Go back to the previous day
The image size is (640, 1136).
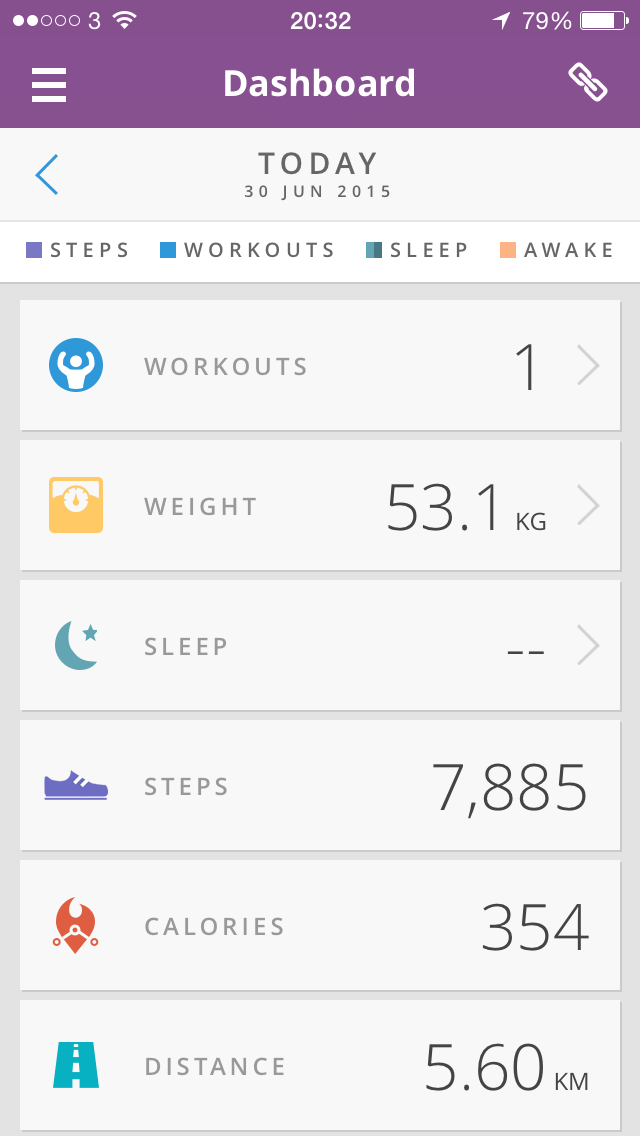point(47,175)
